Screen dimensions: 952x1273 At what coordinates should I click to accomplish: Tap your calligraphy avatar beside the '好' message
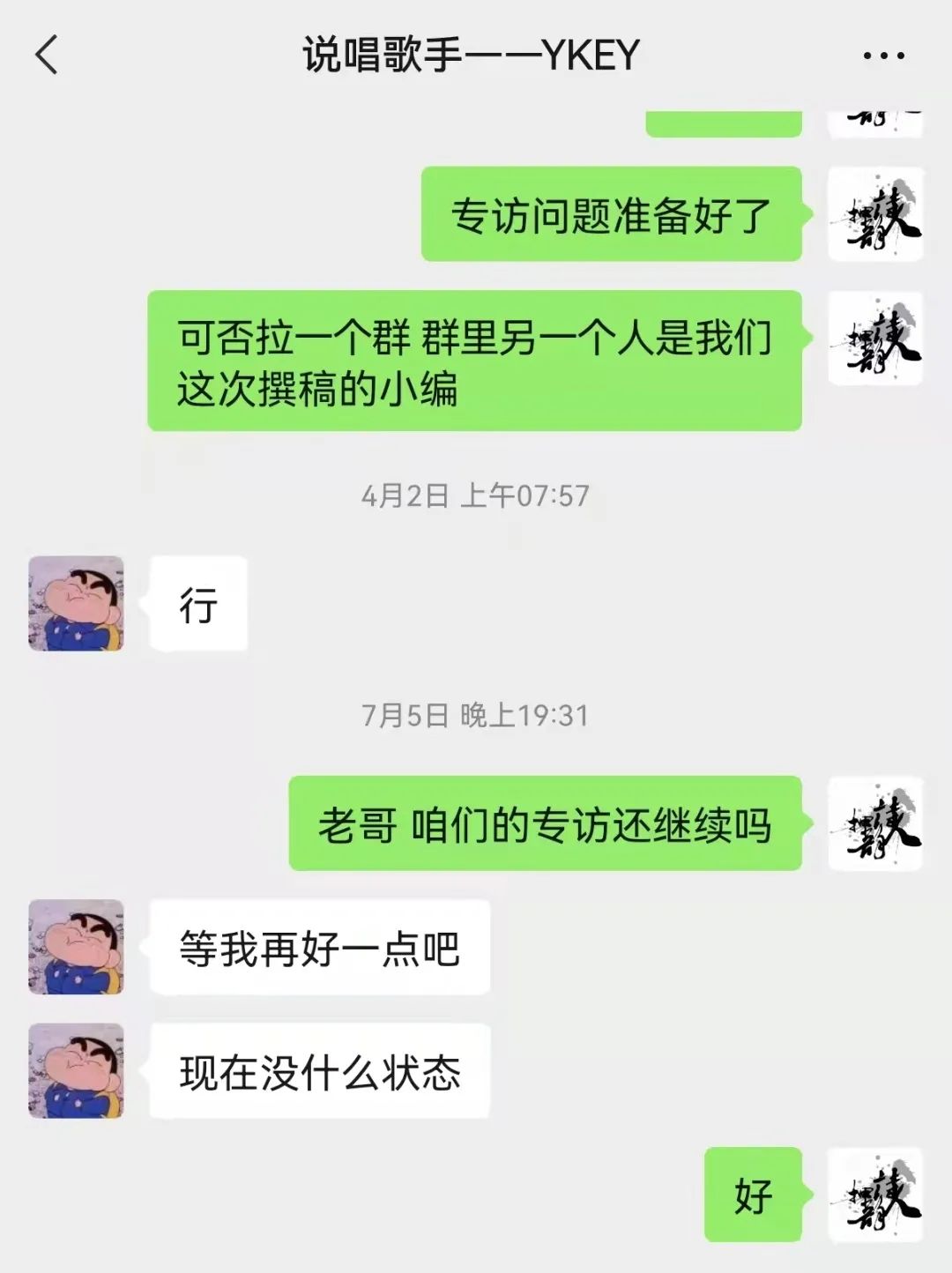[875, 1195]
